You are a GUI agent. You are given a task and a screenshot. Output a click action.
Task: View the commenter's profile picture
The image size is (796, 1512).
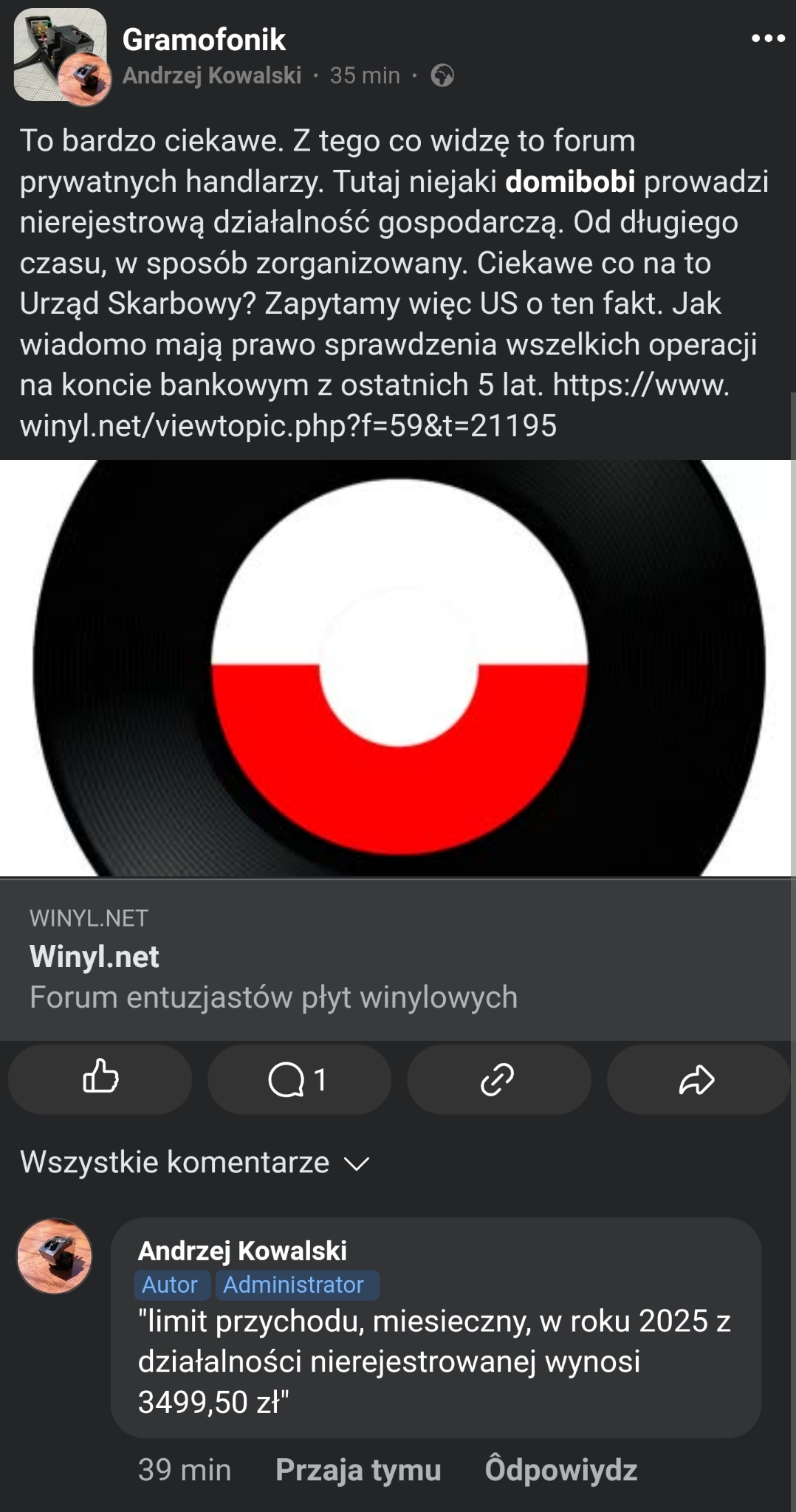tap(55, 1257)
